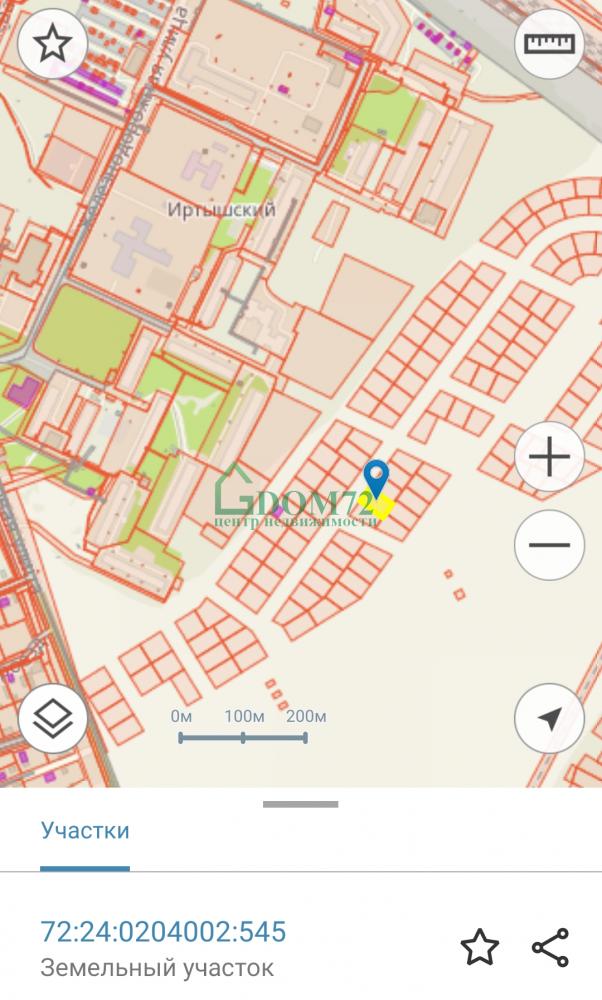Open parcel 72:24:0204002:545 details

coord(163,932)
